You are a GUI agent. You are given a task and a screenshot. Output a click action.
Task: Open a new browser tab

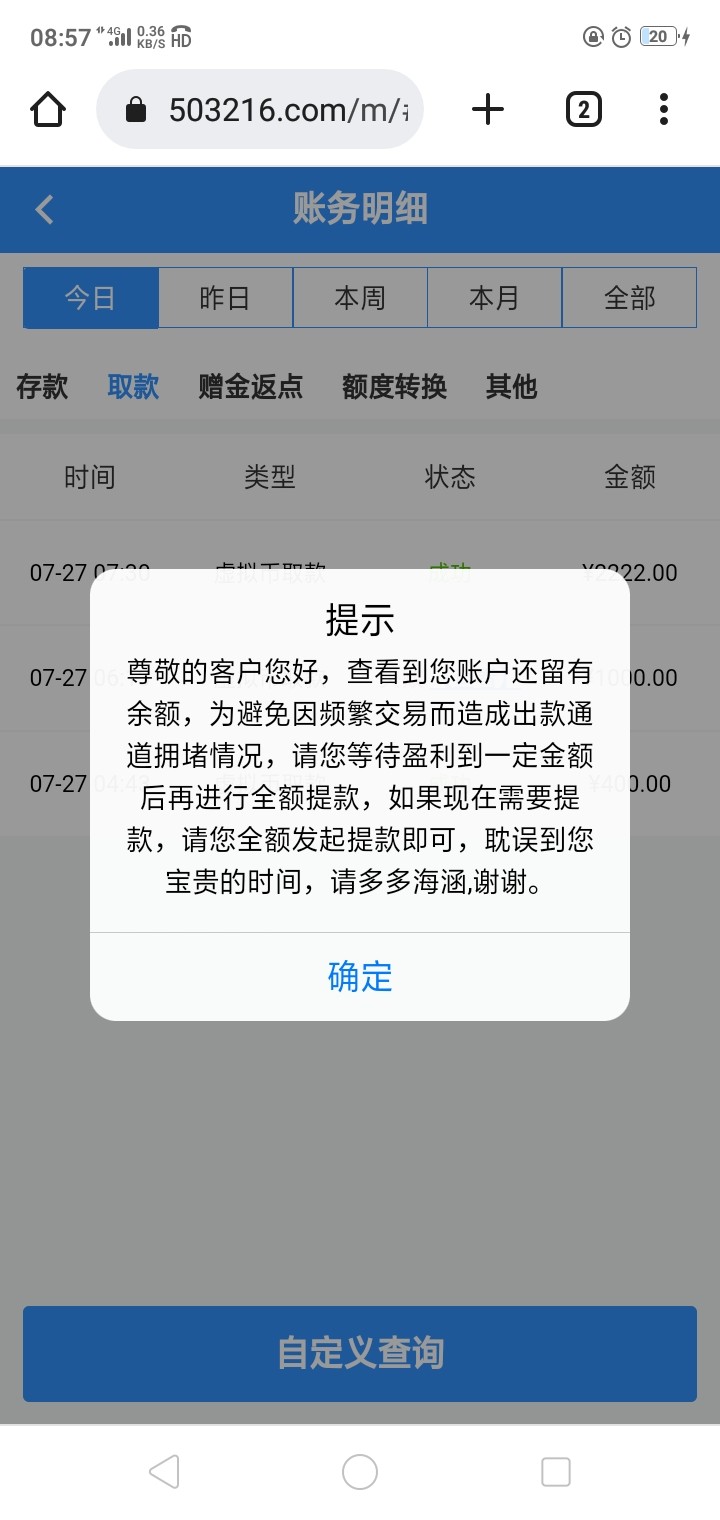[x=488, y=109]
